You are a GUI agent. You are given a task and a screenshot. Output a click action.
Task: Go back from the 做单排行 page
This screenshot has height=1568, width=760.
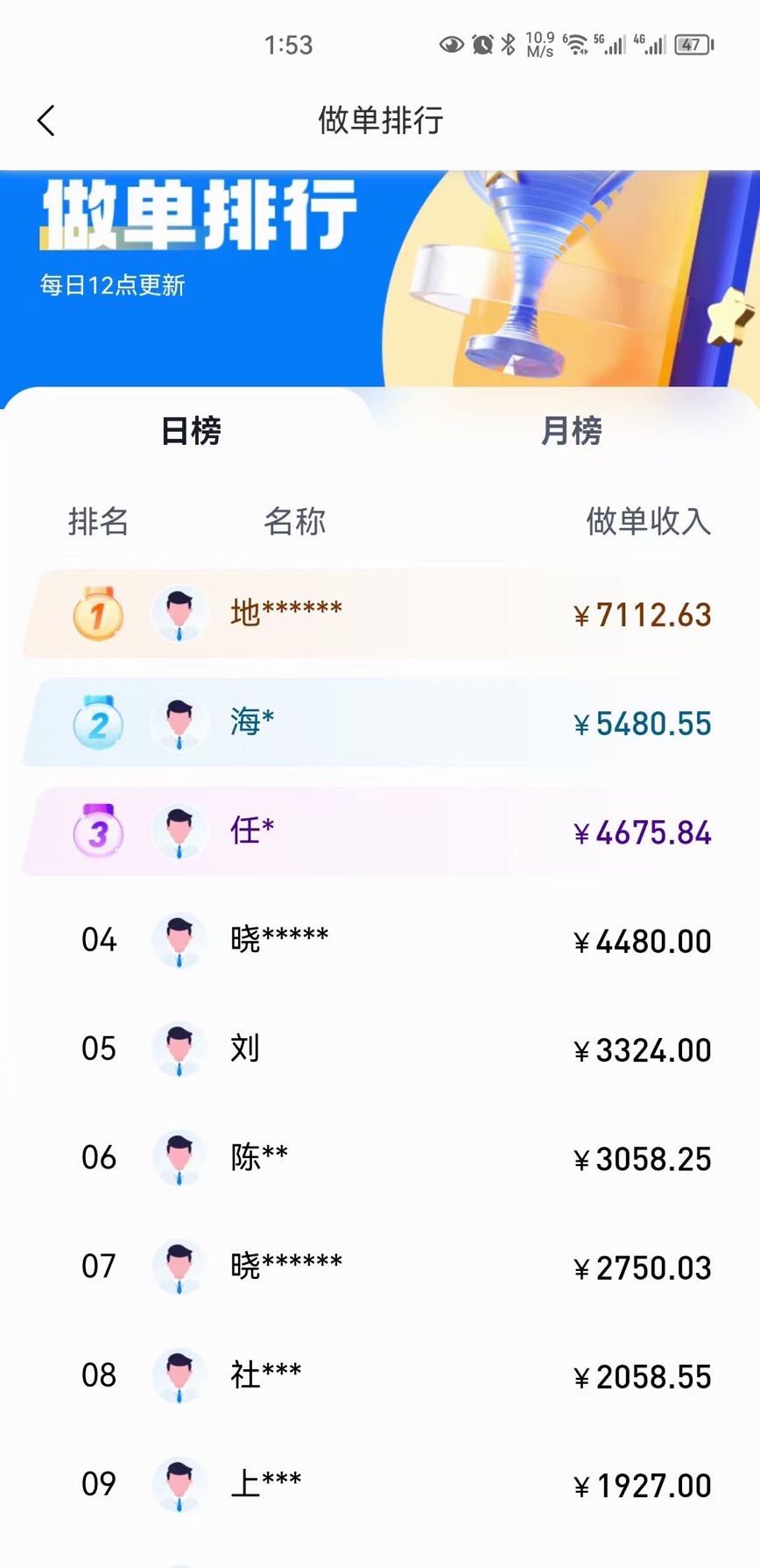(x=46, y=121)
